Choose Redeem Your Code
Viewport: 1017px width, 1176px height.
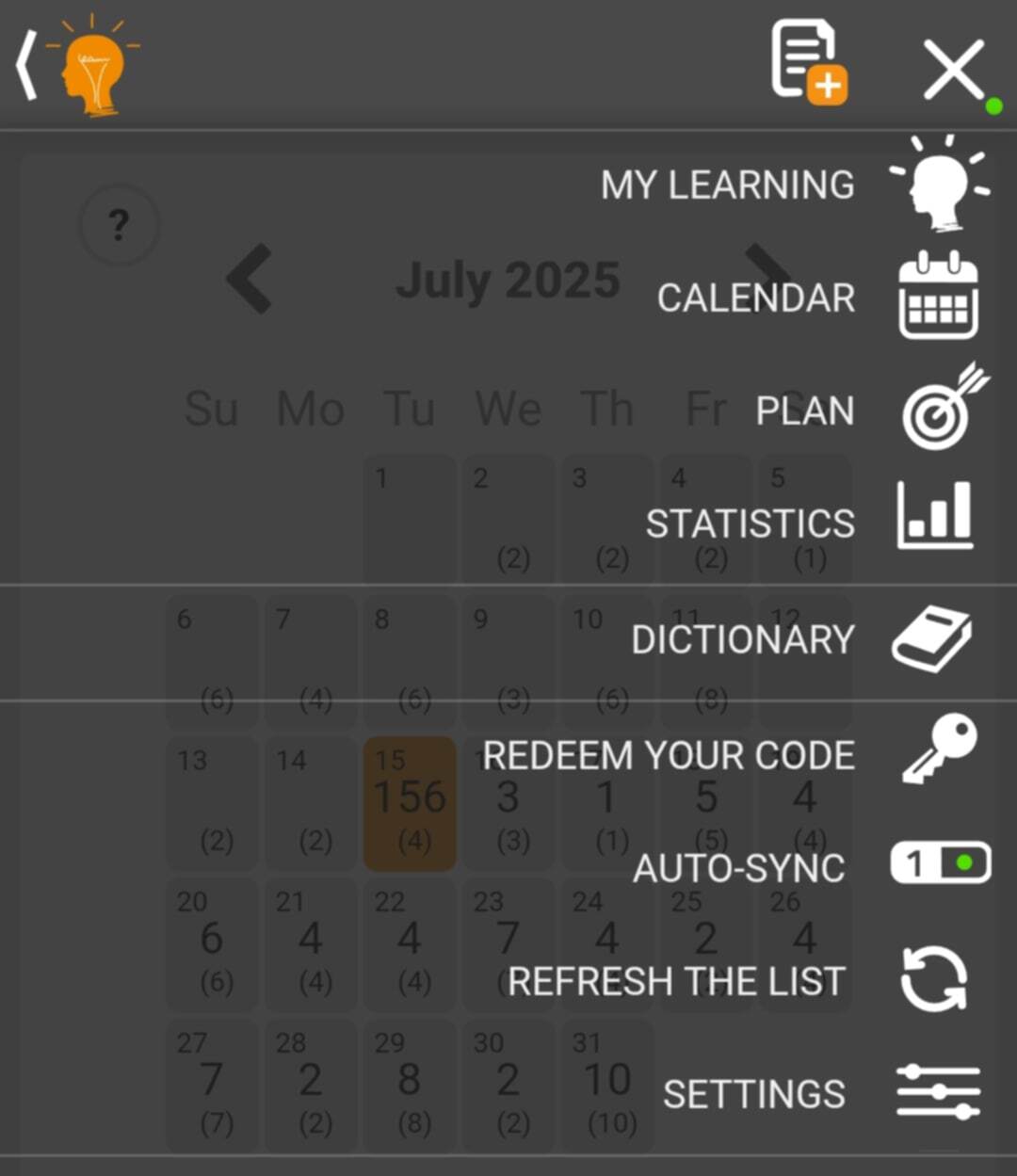669,756
